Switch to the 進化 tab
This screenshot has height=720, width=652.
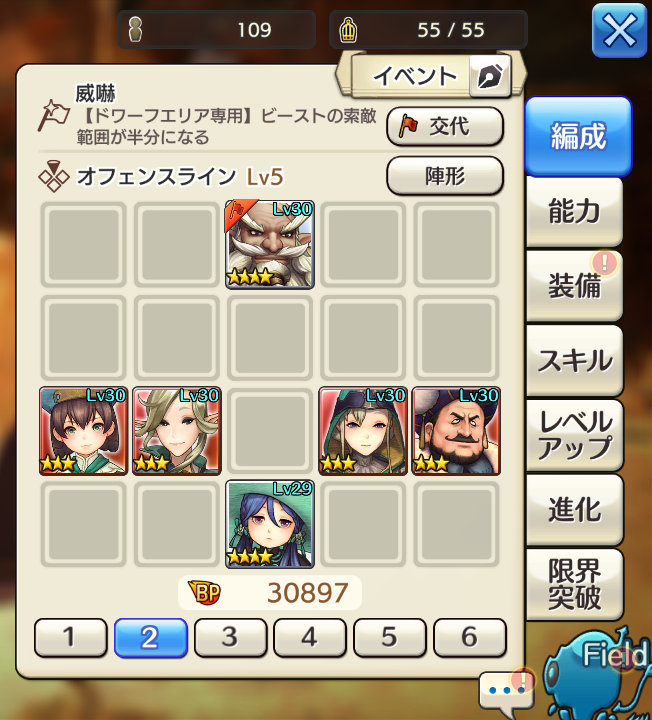[574, 509]
